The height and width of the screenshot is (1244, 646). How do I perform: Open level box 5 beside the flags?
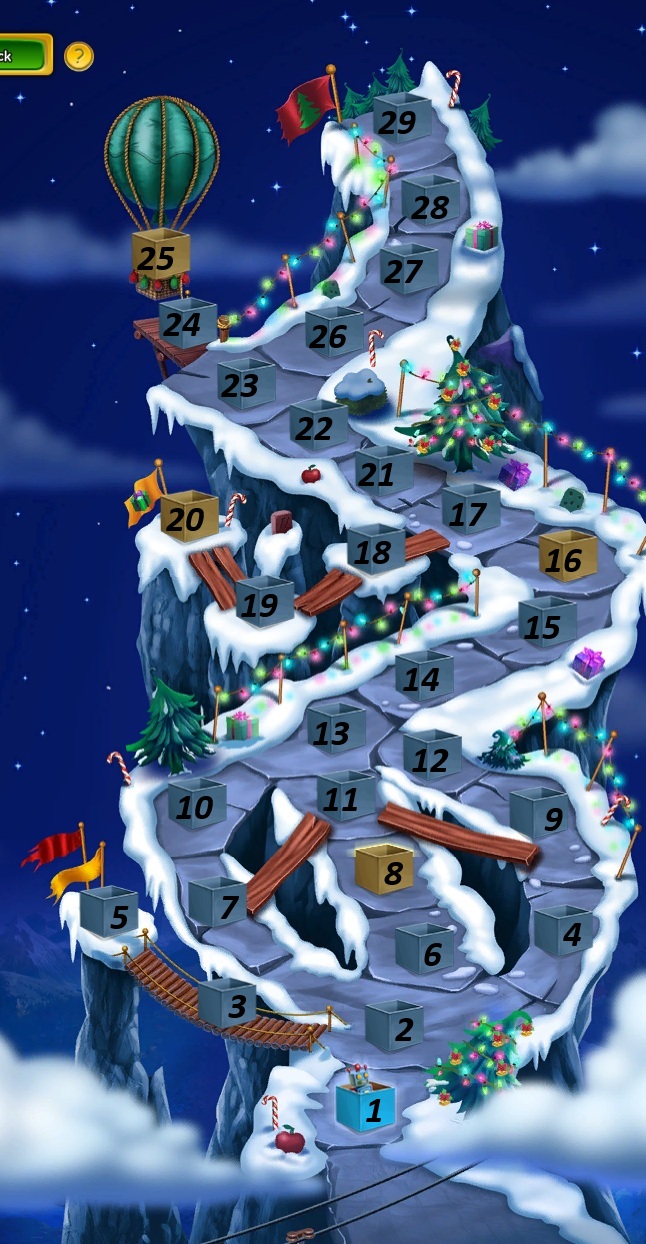109,913
